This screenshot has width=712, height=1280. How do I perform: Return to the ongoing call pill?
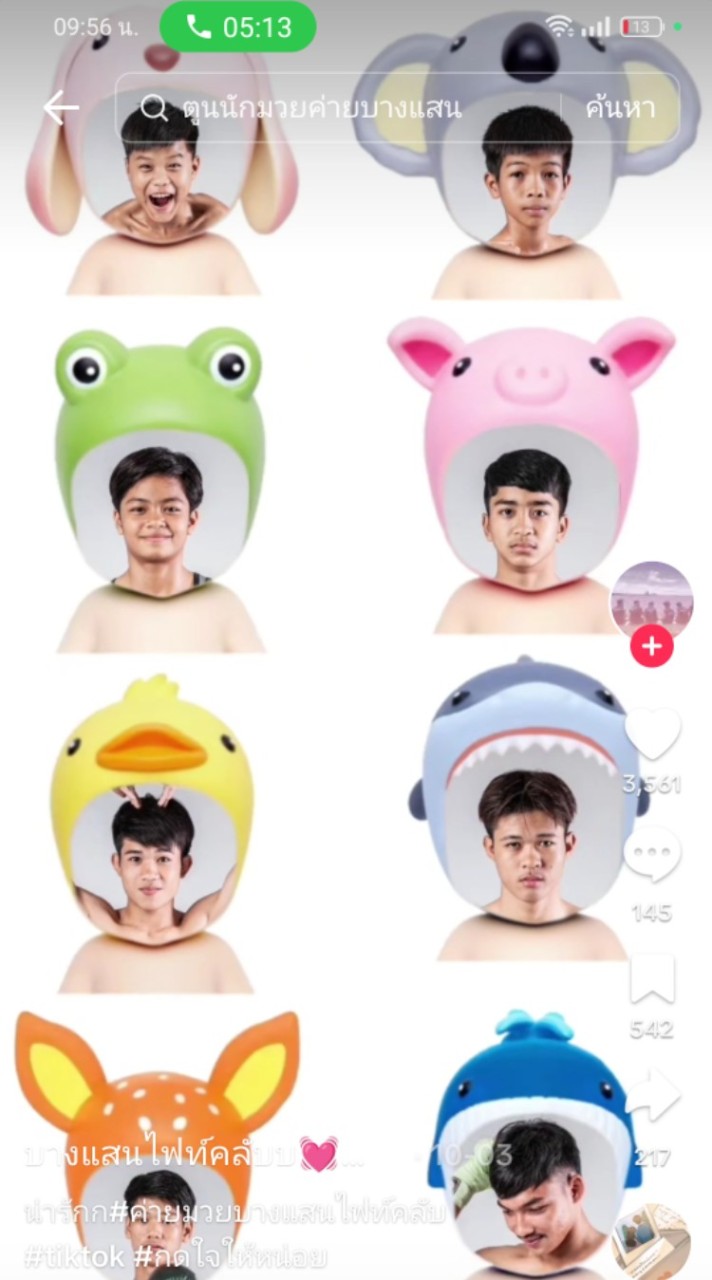pos(238,27)
